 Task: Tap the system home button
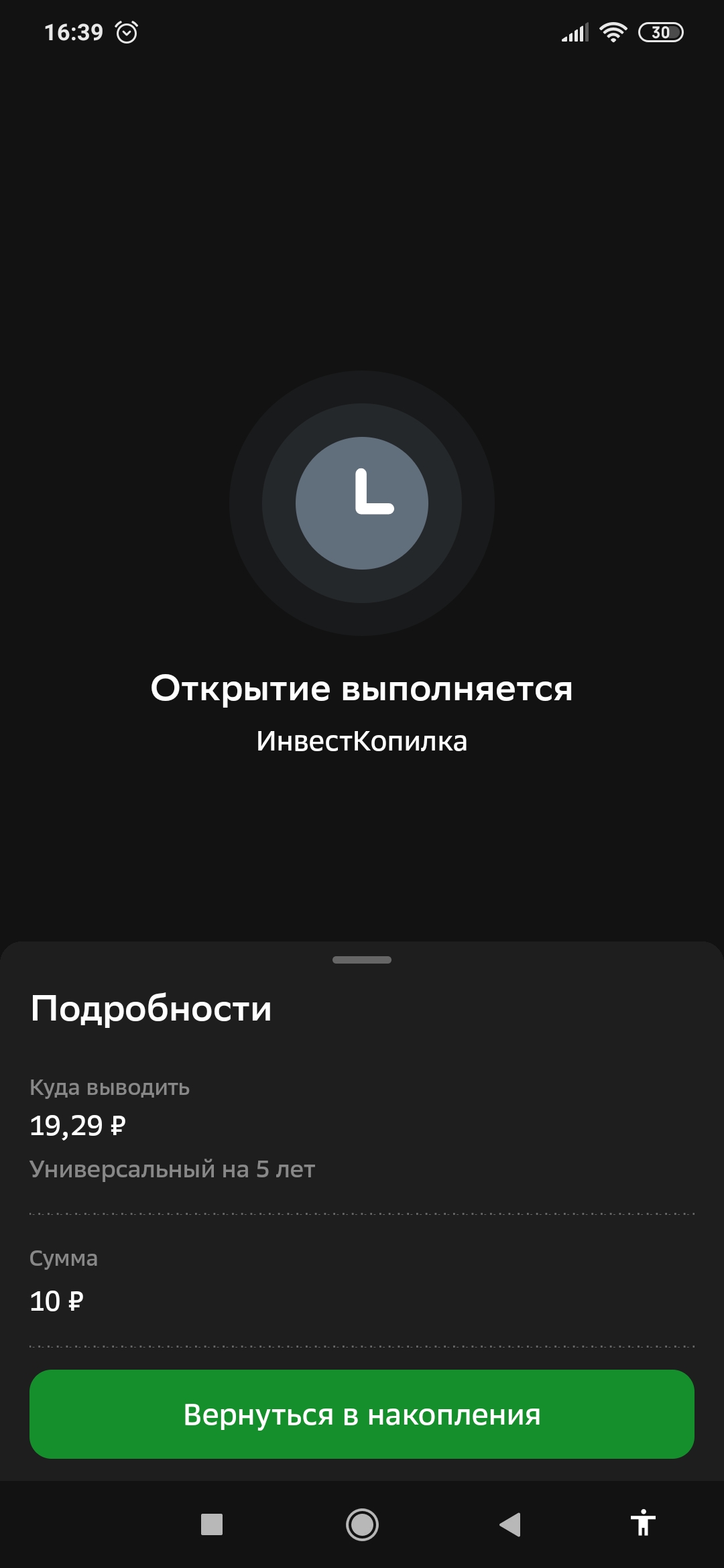pos(362,1524)
